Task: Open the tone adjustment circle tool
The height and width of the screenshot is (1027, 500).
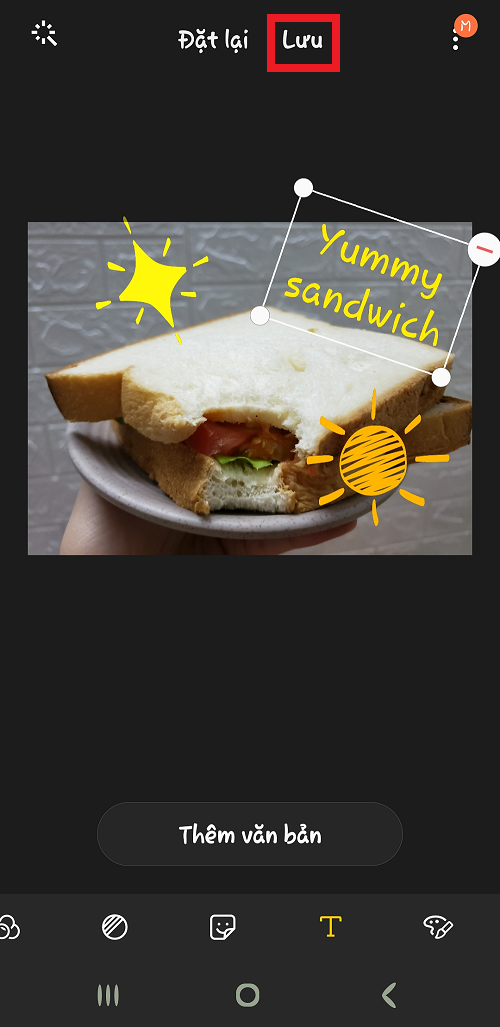Action: coord(115,927)
